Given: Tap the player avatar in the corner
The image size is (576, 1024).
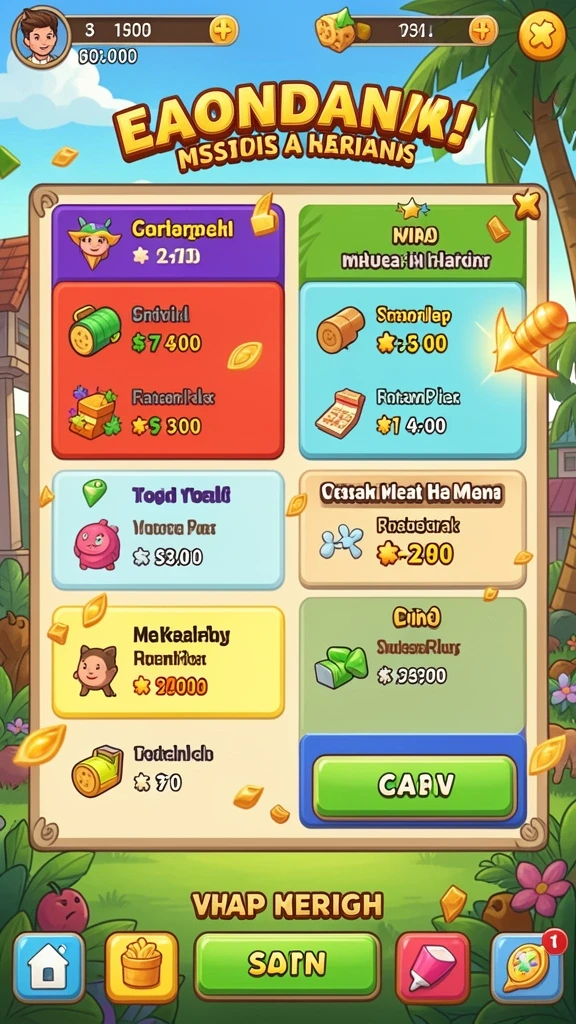Looking at the screenshot, I should (x=40, y=36).
